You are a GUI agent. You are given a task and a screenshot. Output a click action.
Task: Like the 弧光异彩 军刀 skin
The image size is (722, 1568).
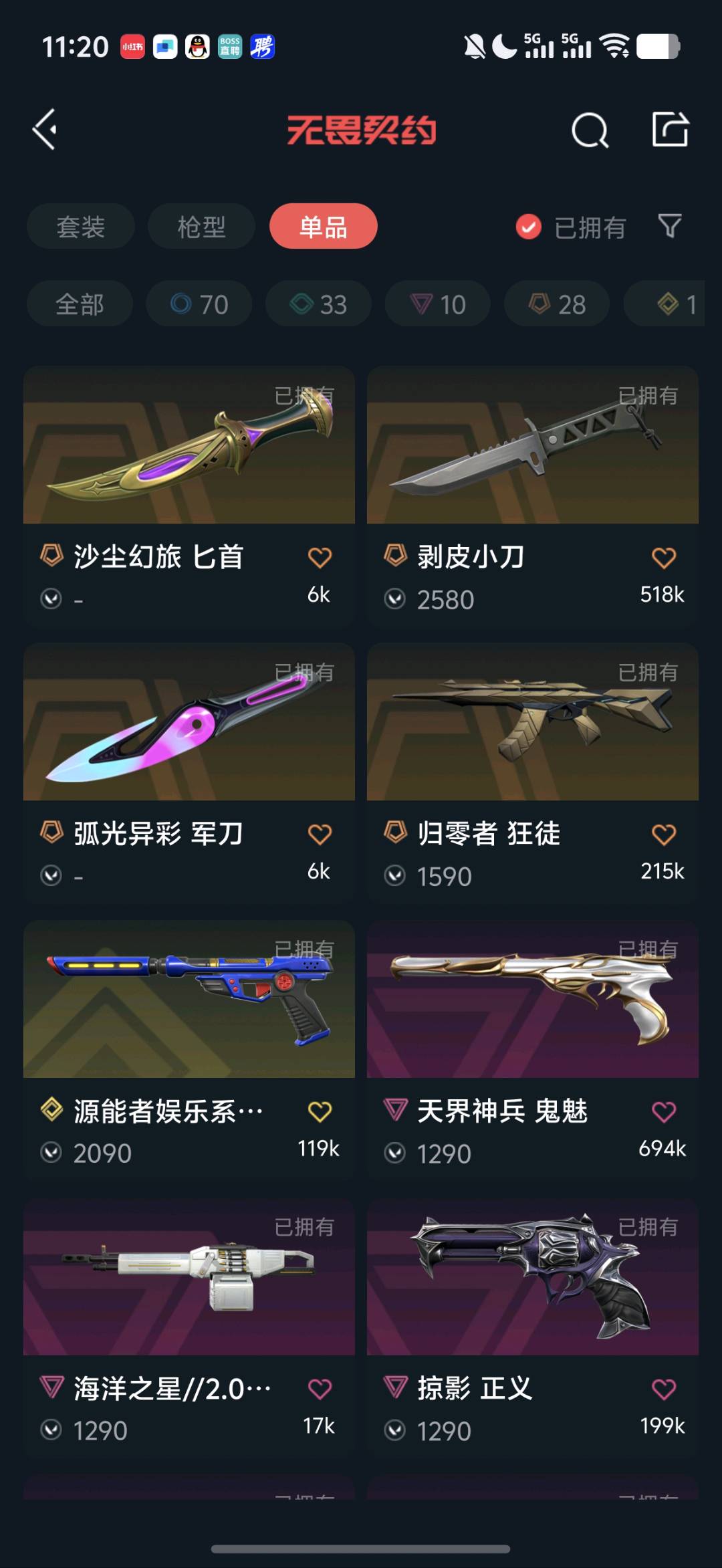click(320, 834)
